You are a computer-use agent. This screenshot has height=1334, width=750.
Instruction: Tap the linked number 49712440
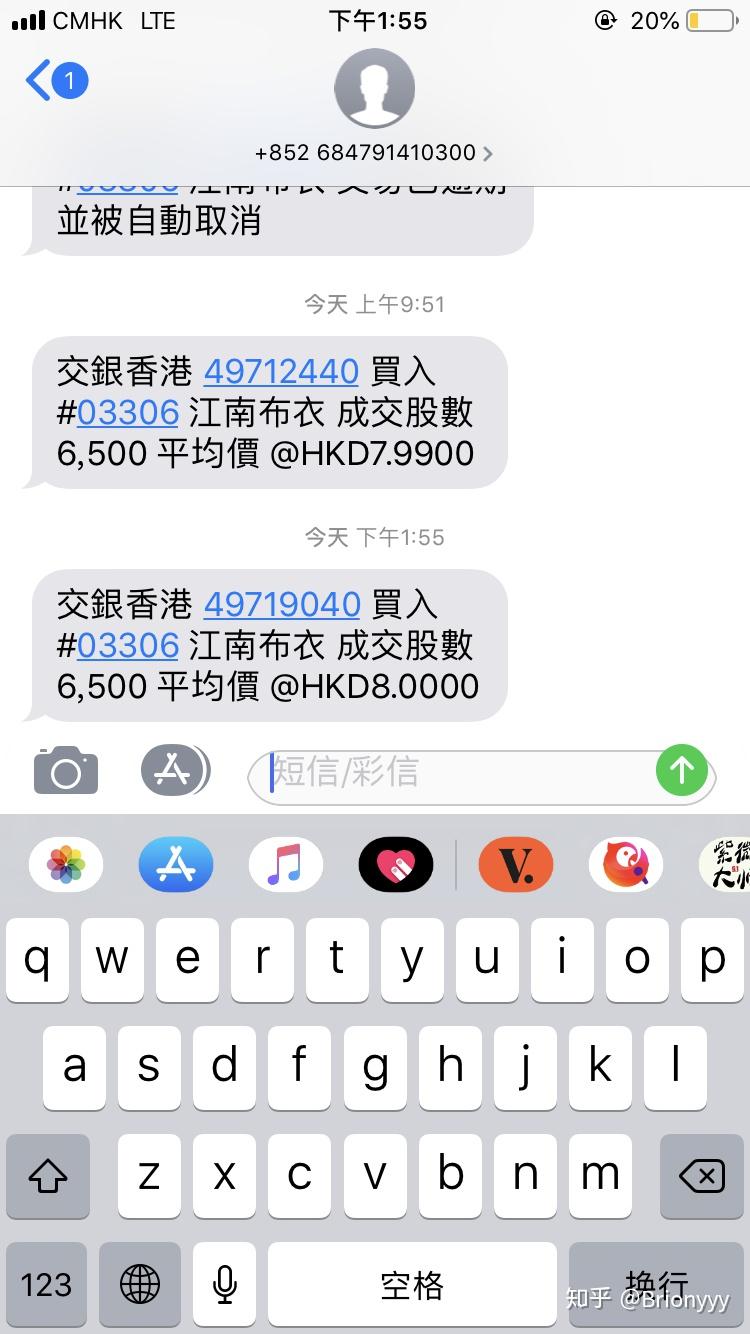coord(281,372)
